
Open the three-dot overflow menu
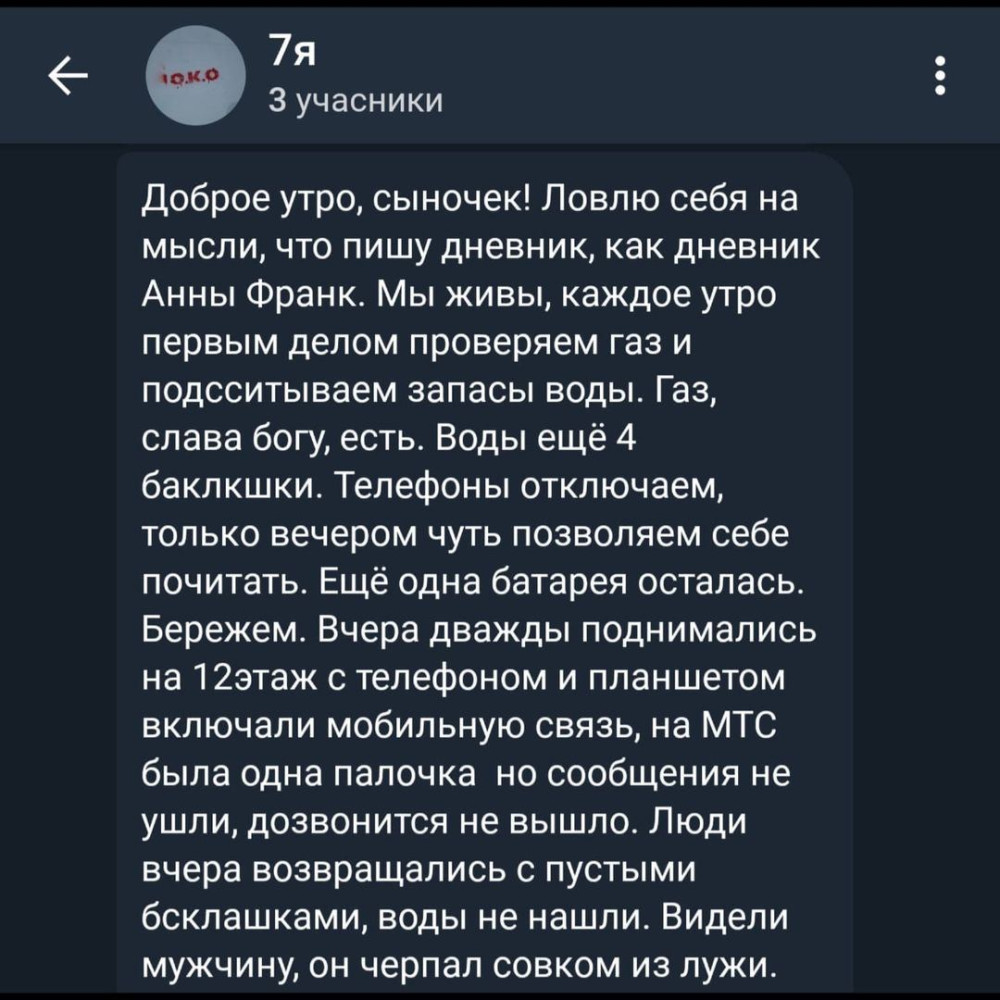click(938, 77)
